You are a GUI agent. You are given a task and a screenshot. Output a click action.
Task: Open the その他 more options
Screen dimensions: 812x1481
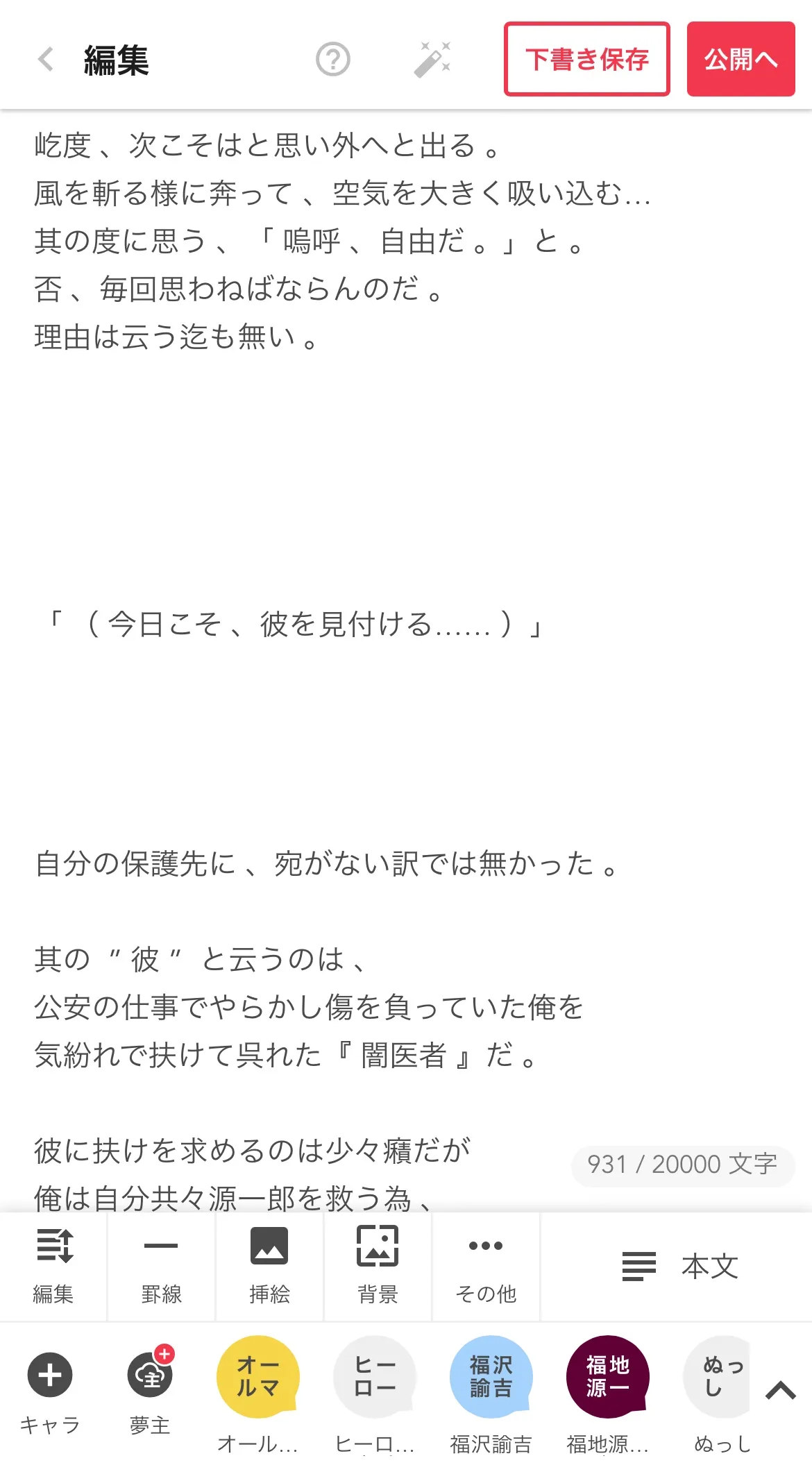pyautogui.click(x=486, y=1267)
